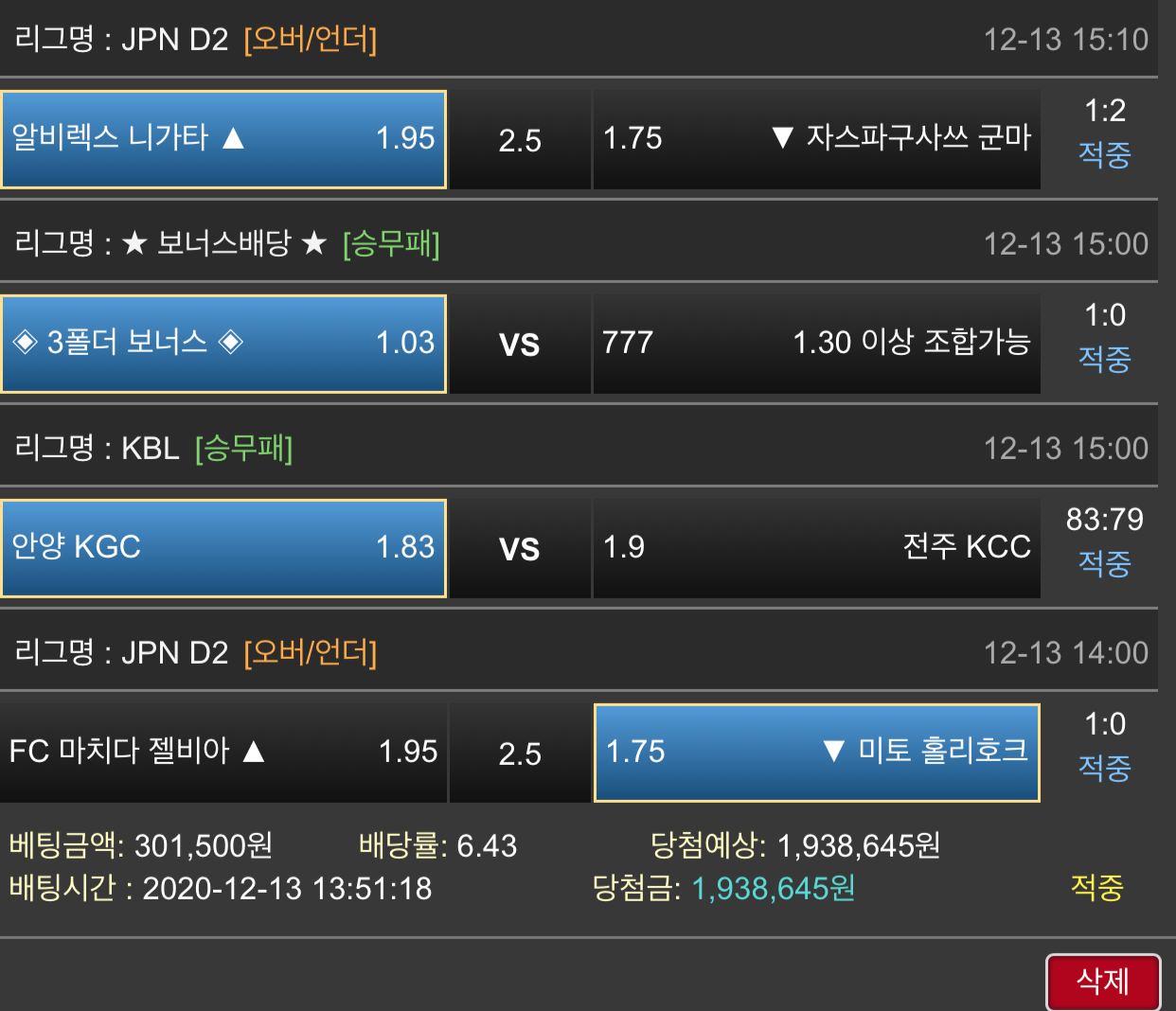Delete this bet slip with 삭제
Screen dimensions: 1176x1011
tap(1102, 982)
